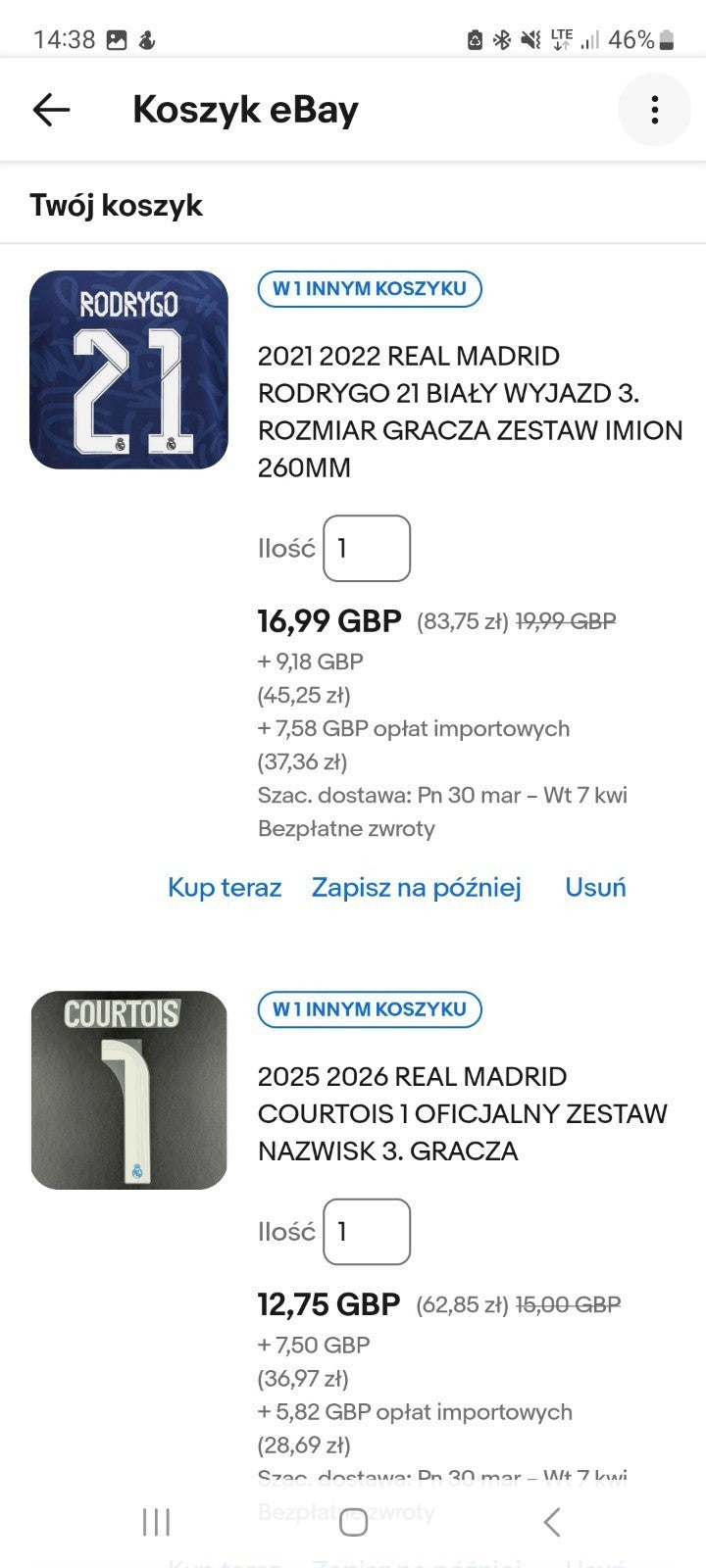This screenshot has height=1568, width=706.
Task: Open the three-dot overflow menu
Action: [x=654, y=110]
